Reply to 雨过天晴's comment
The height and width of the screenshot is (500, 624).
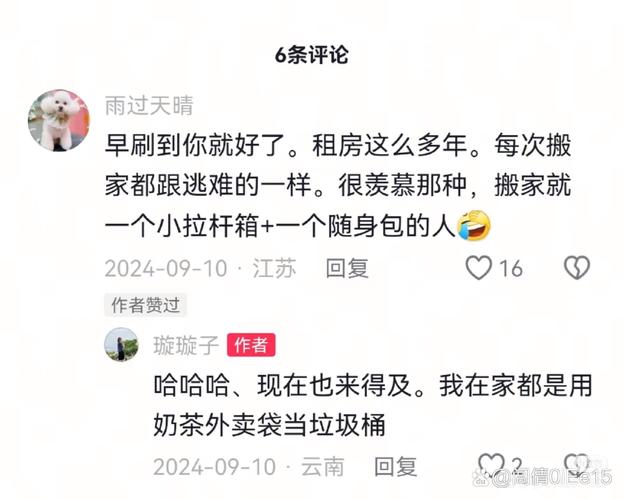tap(348, 267)
